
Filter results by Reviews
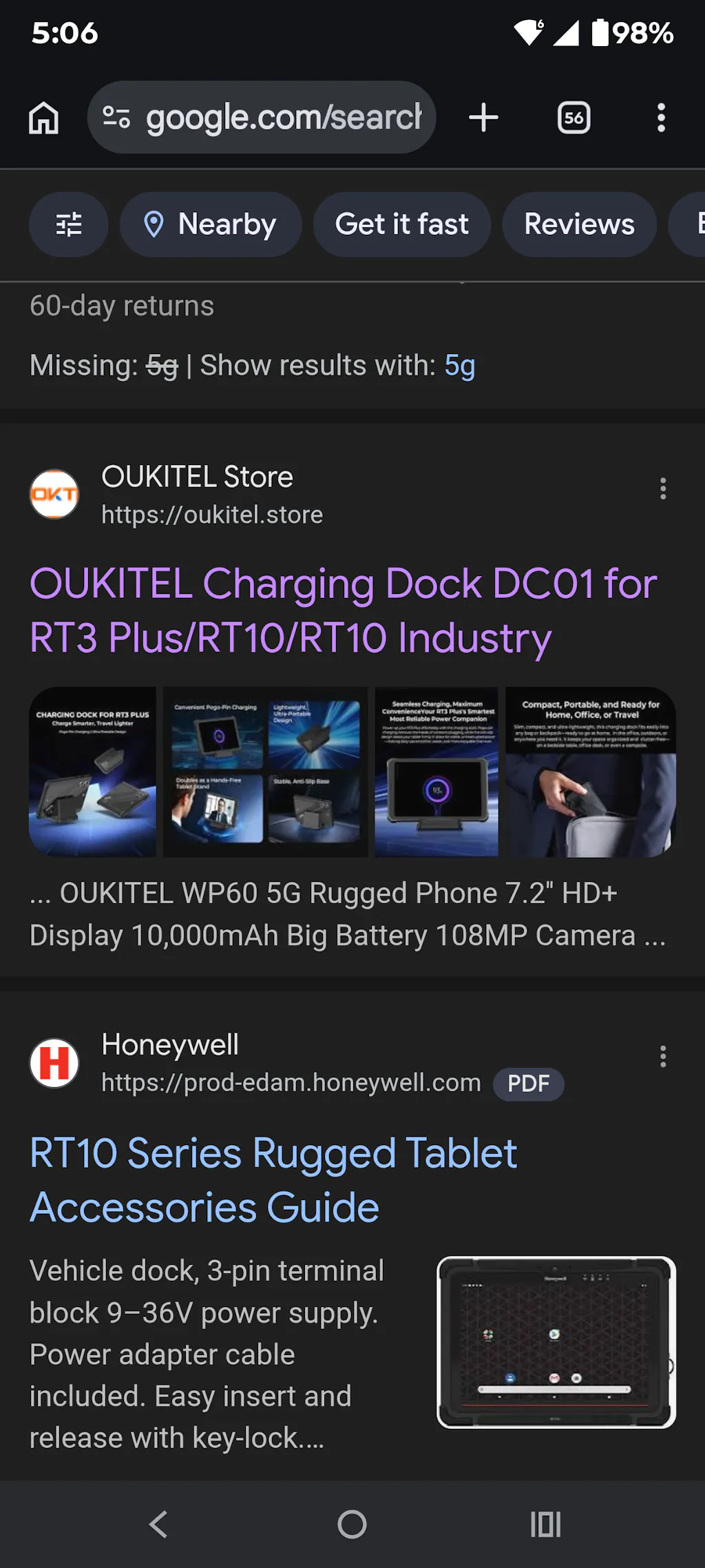pos(579,225)
